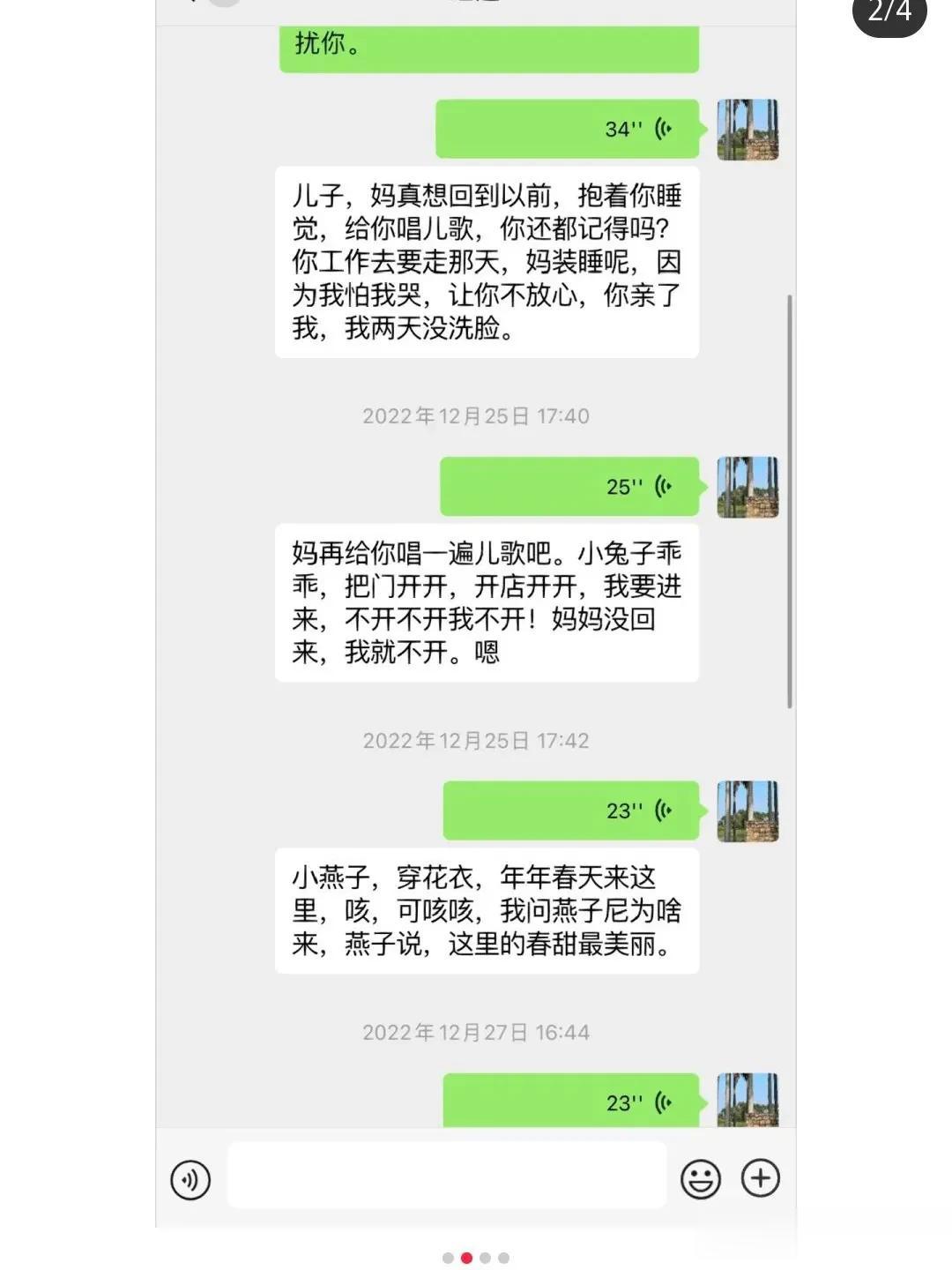Play the 23'' voice message sent 12月27日 16:44
This screenshot has width=952, height=1270.
tap(571, 1101)
